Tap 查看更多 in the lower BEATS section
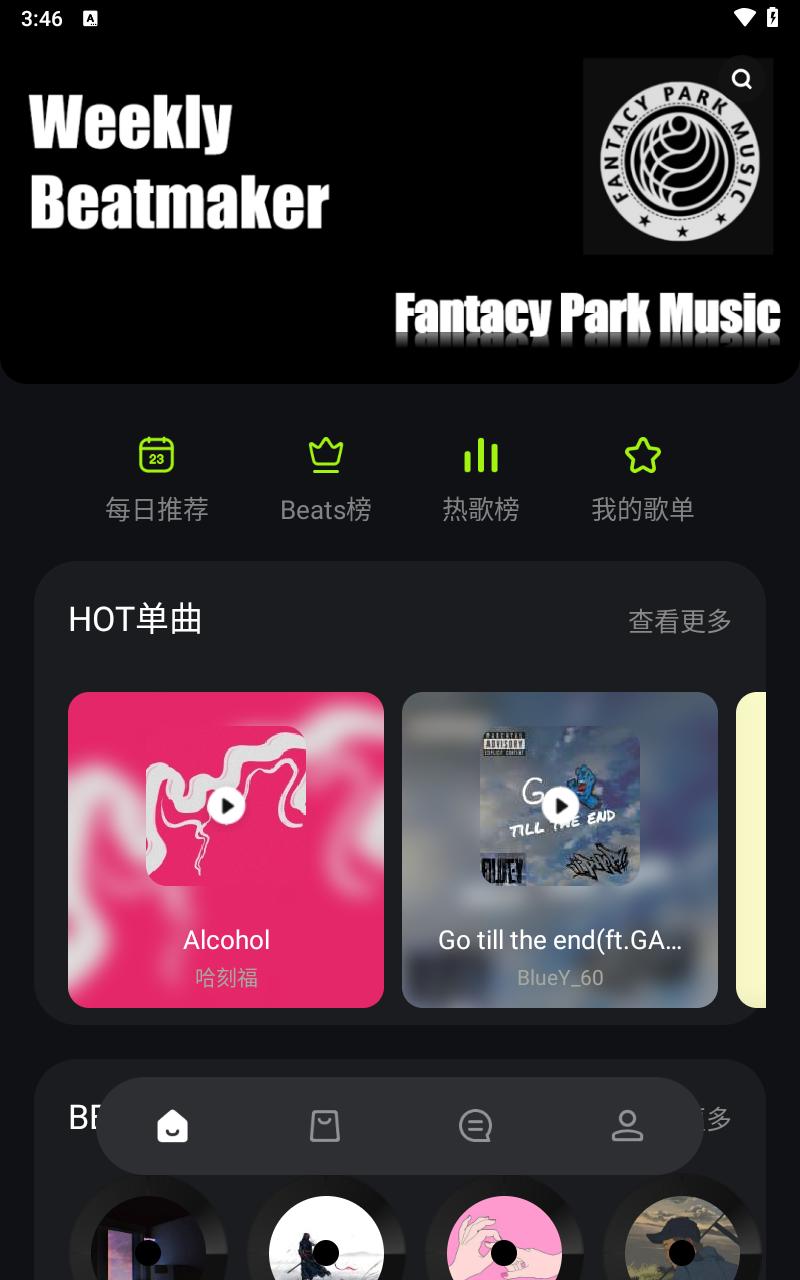The image size is (800, 1280). (x=710, y=1118)
